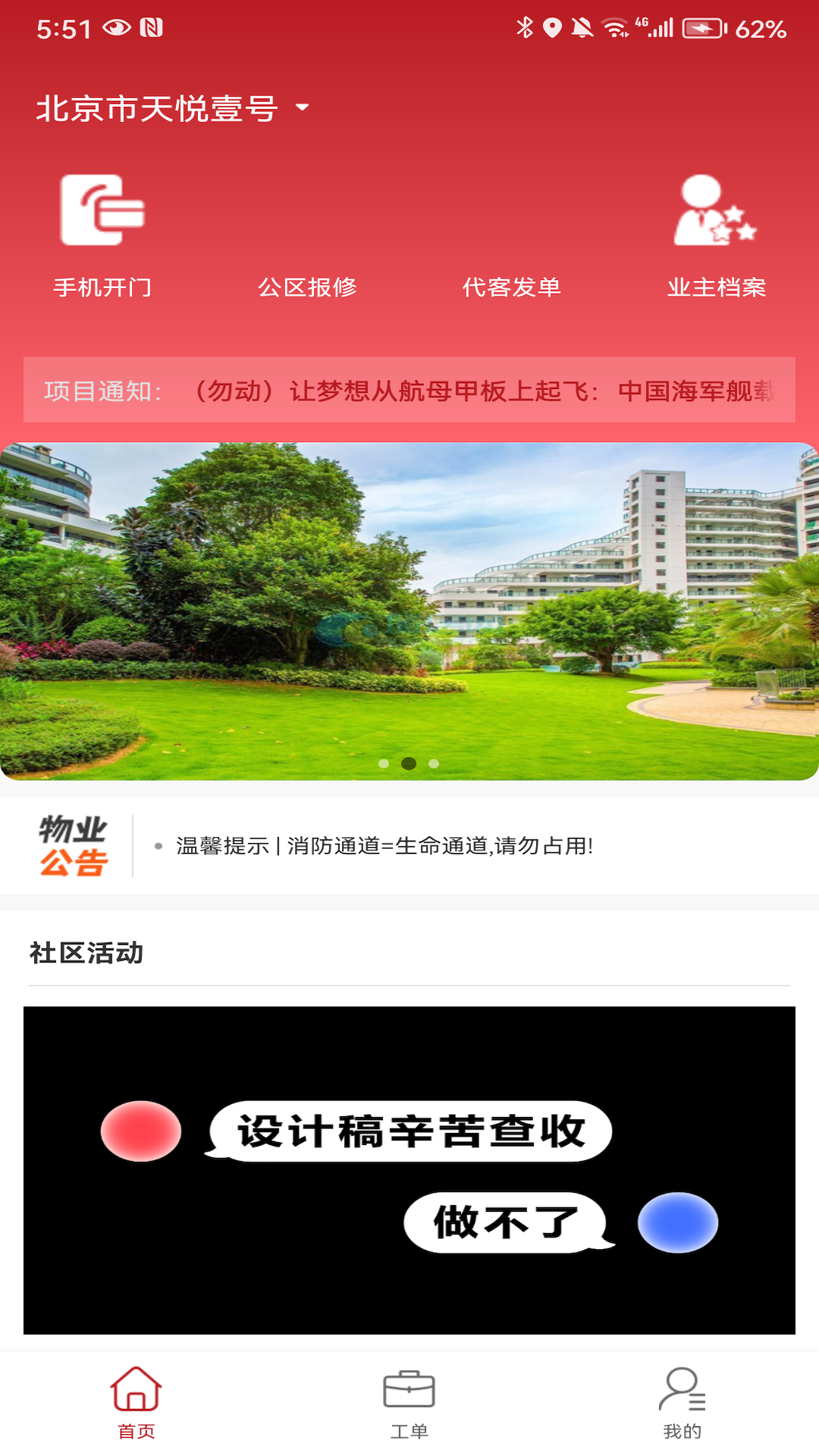Select the first carousel indicator dot

pyautogui.click(x=384, y=764)
